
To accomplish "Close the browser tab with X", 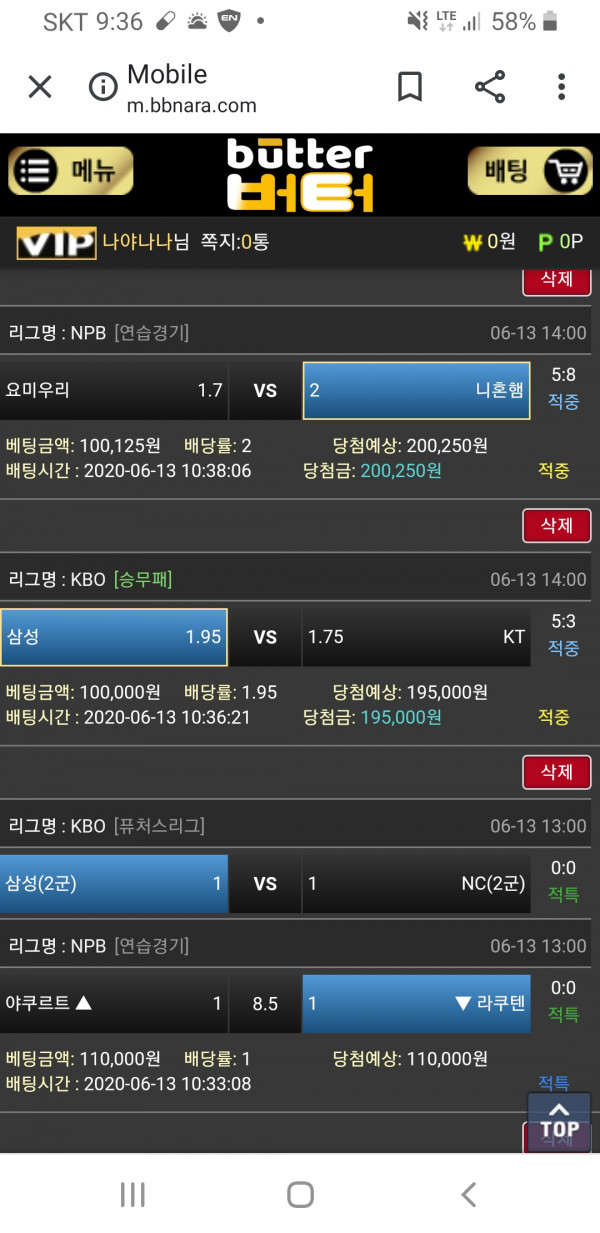I will tap(40, 88).
